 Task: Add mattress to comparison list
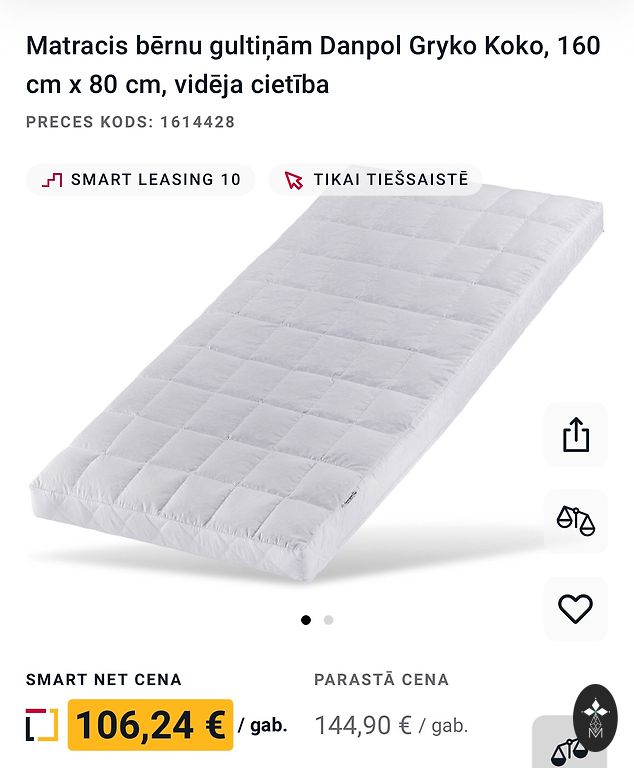click(x=575, y=521)
